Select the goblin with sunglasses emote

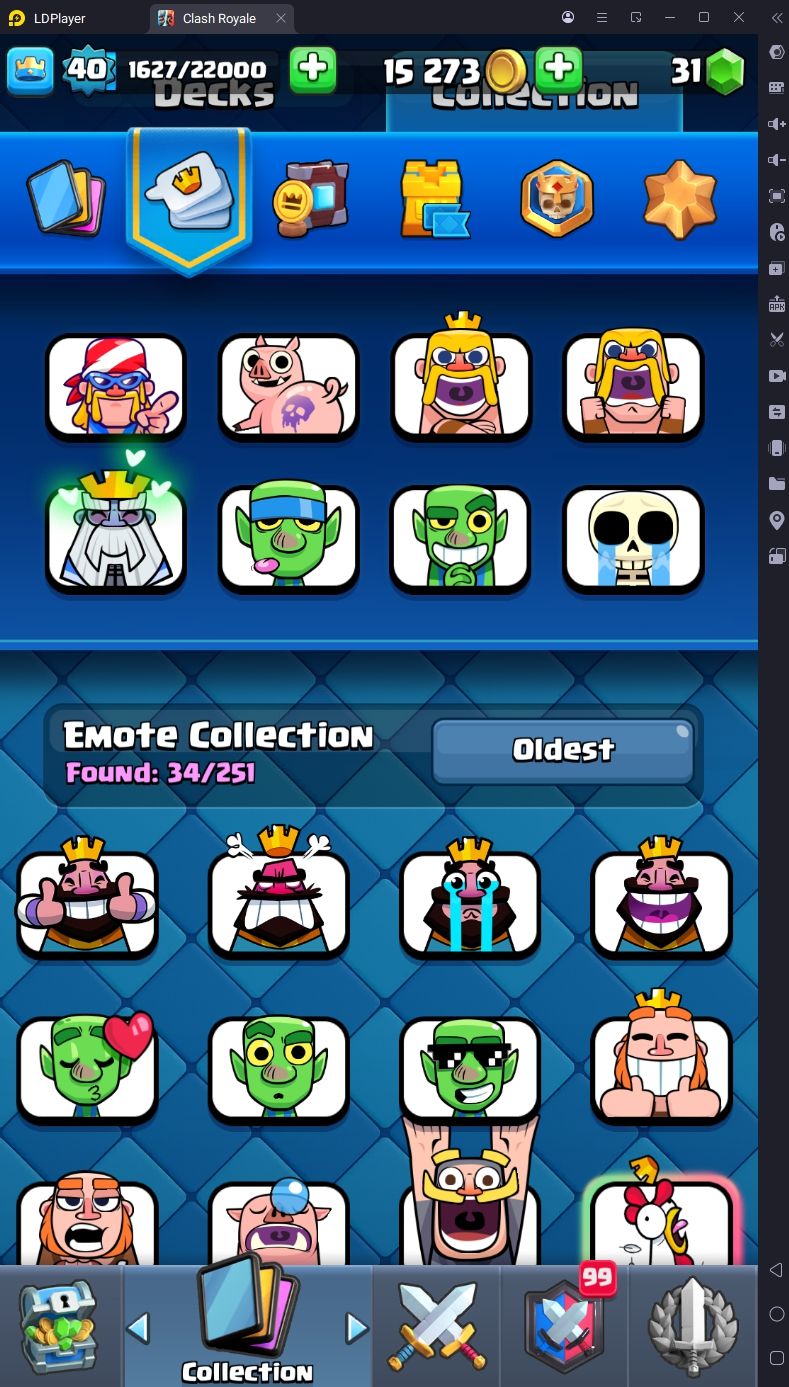click(x=470, y=1068)
